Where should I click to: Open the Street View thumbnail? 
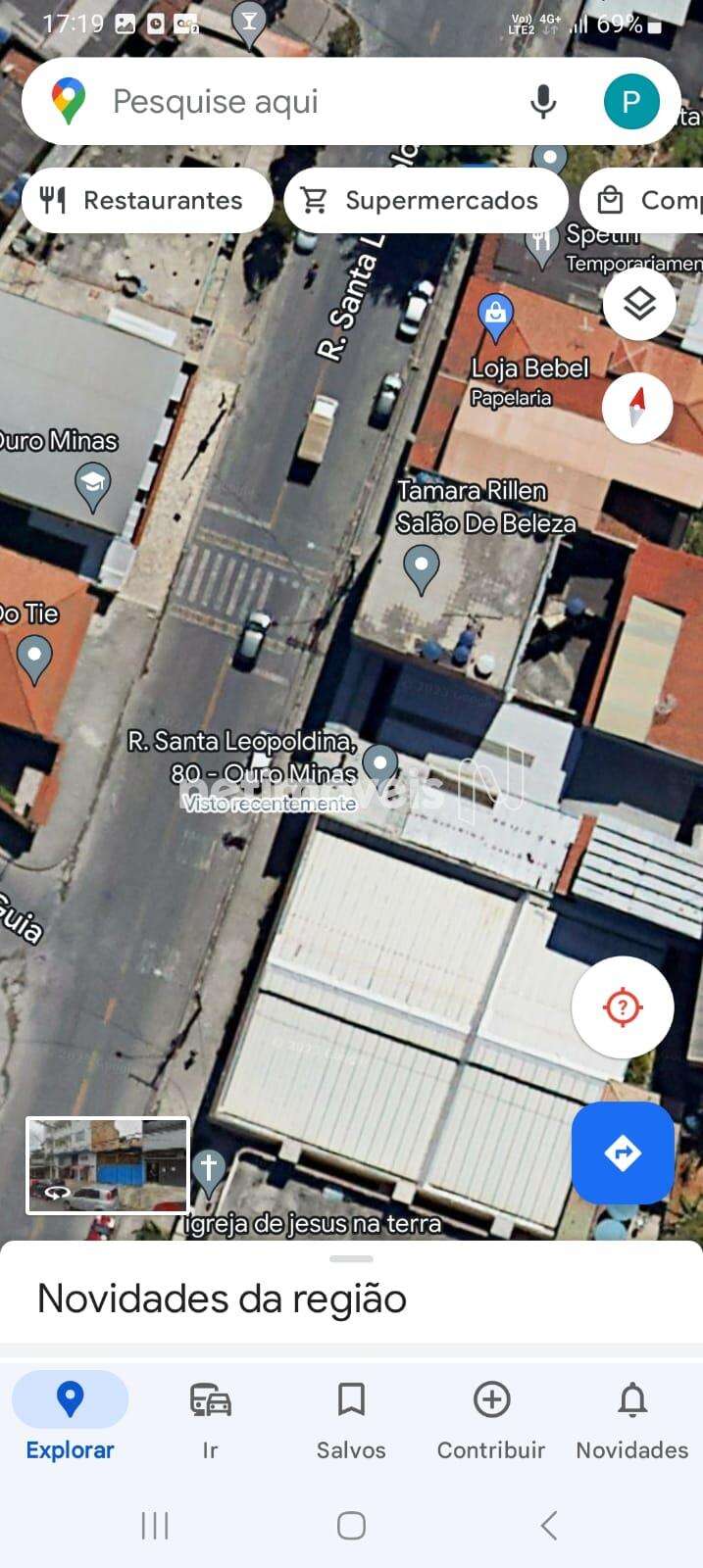(x=107, y=1166)
